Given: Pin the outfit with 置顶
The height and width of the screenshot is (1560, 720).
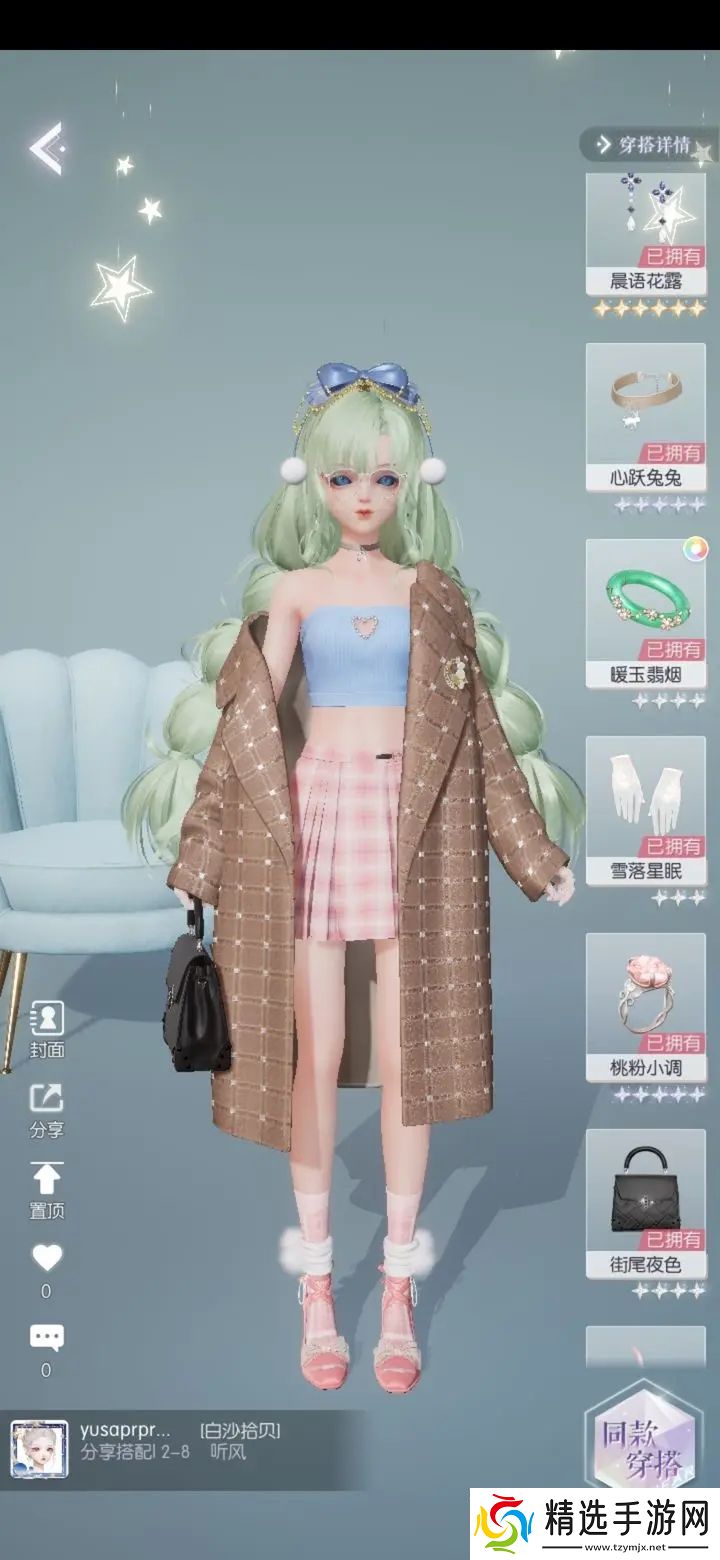Looking at the screenshot, I should [46, 1188].
